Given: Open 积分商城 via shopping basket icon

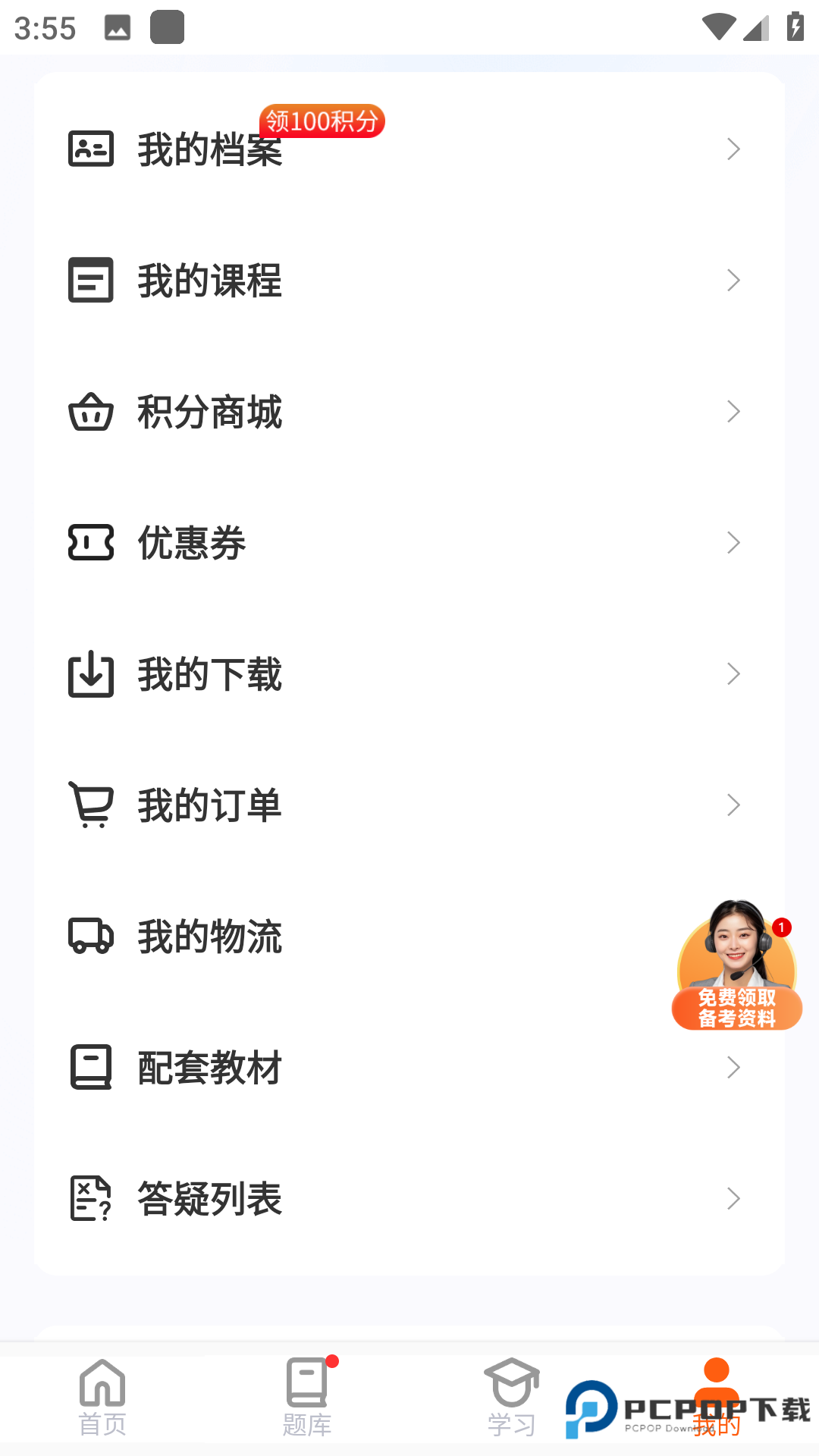Looking at the screenshot, I should [x=90, y=411].
